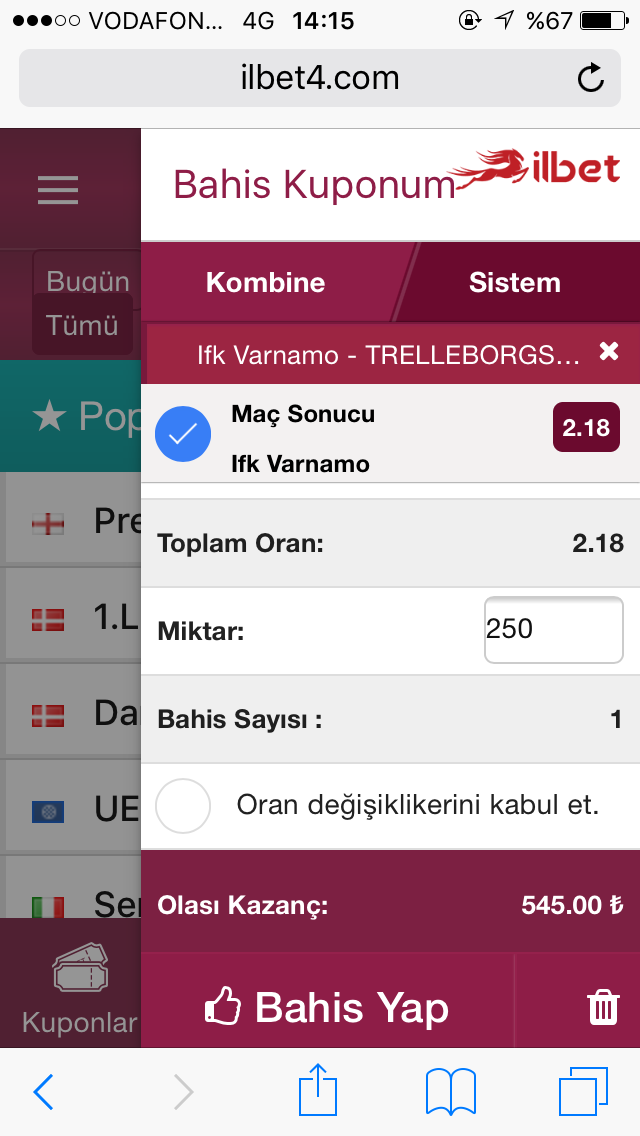Open Safari bookmarks
640x1136 pixels.
coord(450,1092)
